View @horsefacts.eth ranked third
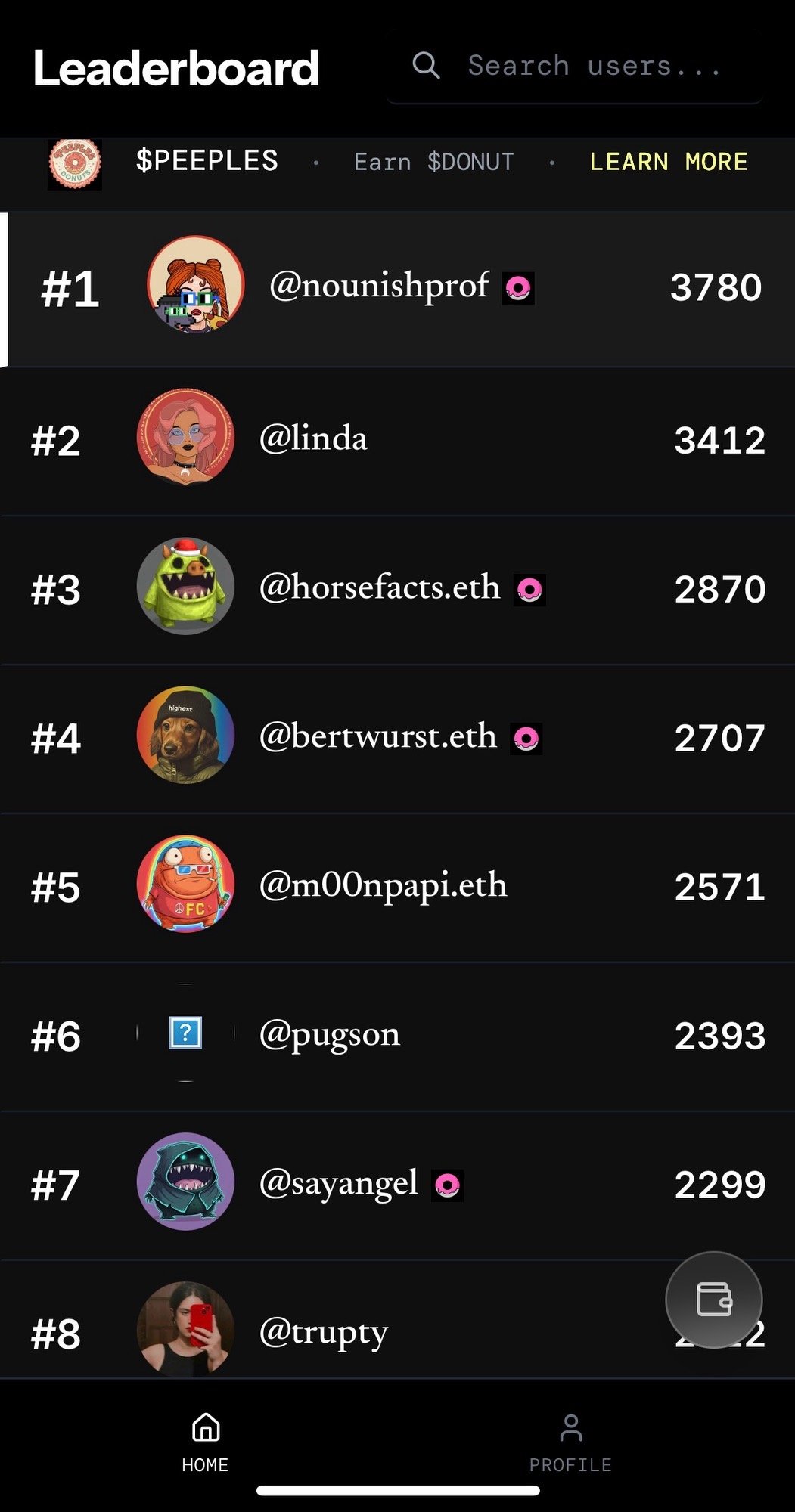 398,590
